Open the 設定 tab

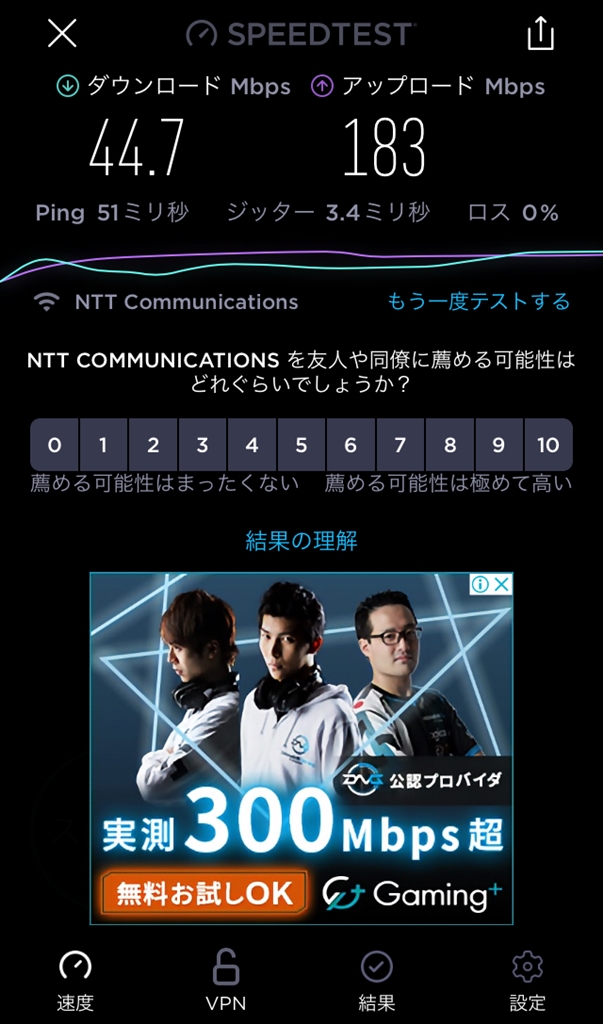click(x=527, y=980)
